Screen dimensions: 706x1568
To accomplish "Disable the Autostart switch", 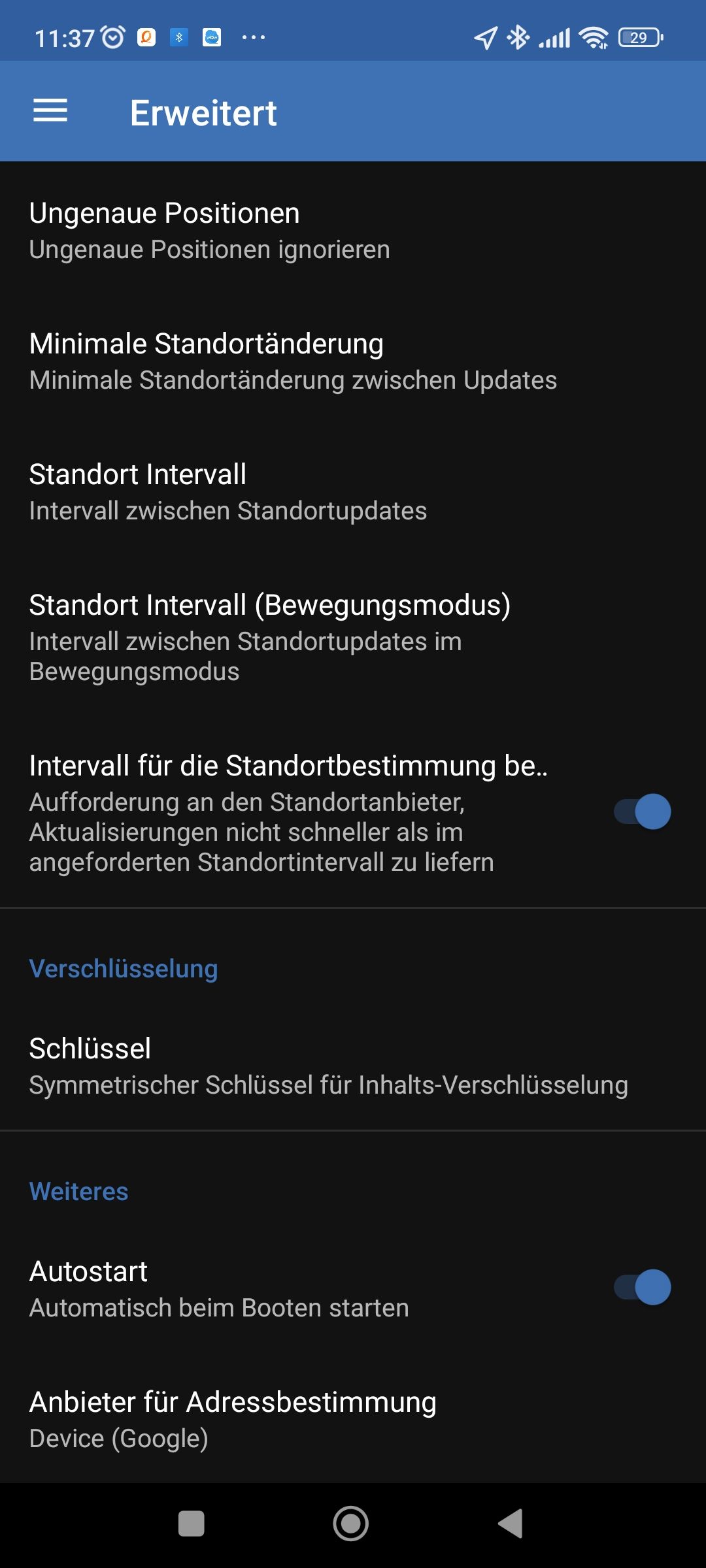I will [x=642, y=1287].
